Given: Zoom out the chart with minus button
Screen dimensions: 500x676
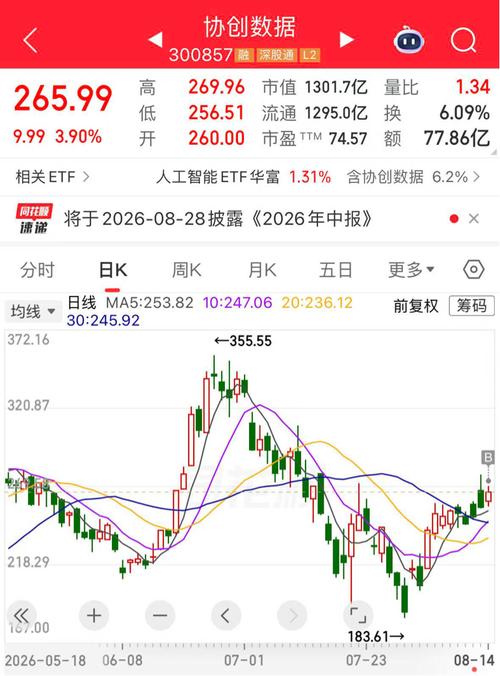Looking at the screenshot, I should pos(160,615).
